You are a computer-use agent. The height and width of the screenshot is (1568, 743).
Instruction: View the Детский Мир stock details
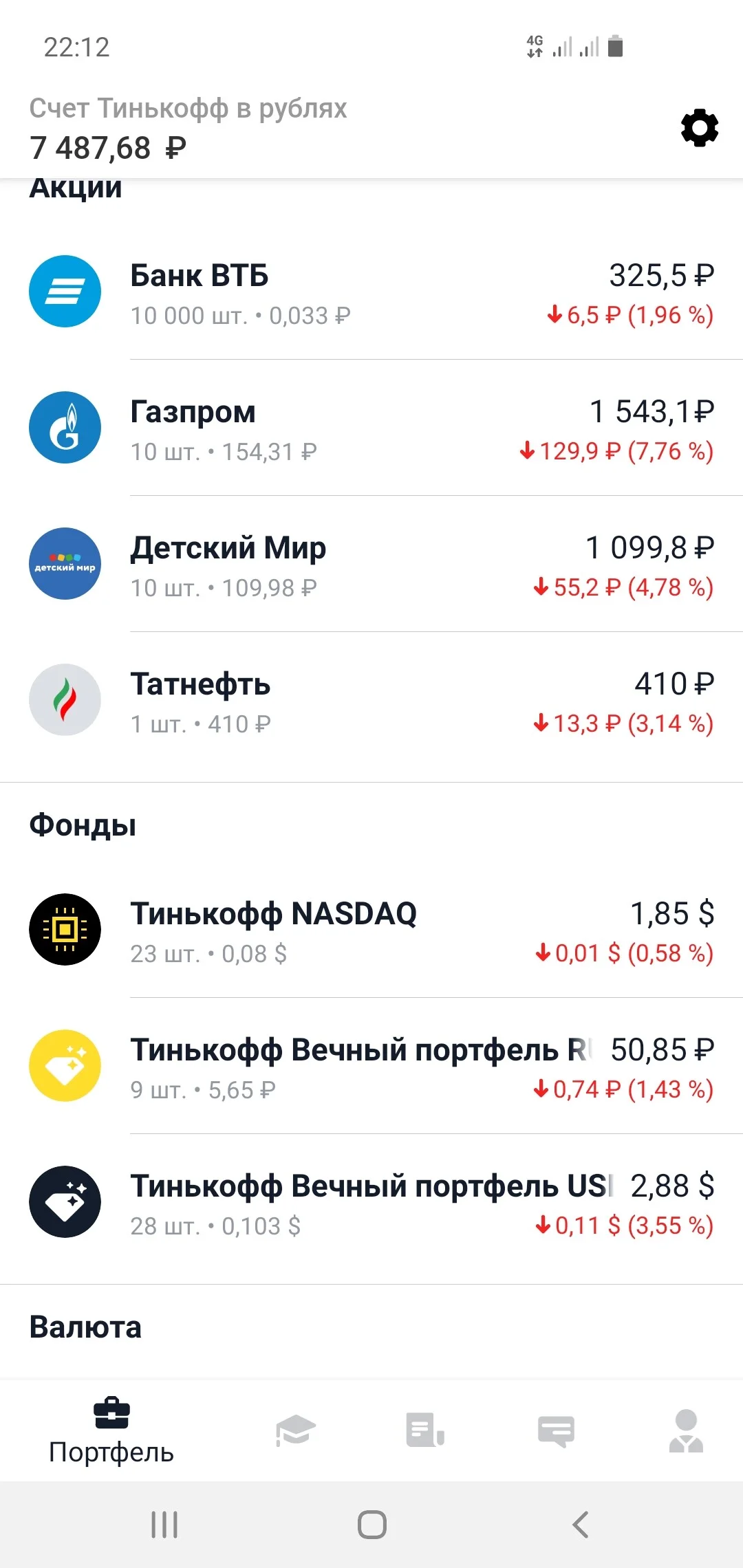pos(371,564)
